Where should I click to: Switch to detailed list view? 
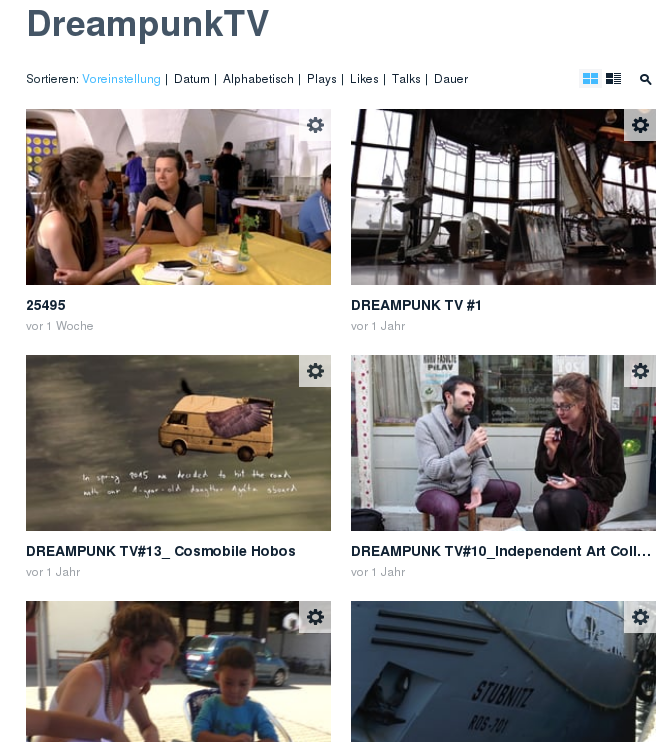[613, 79]
